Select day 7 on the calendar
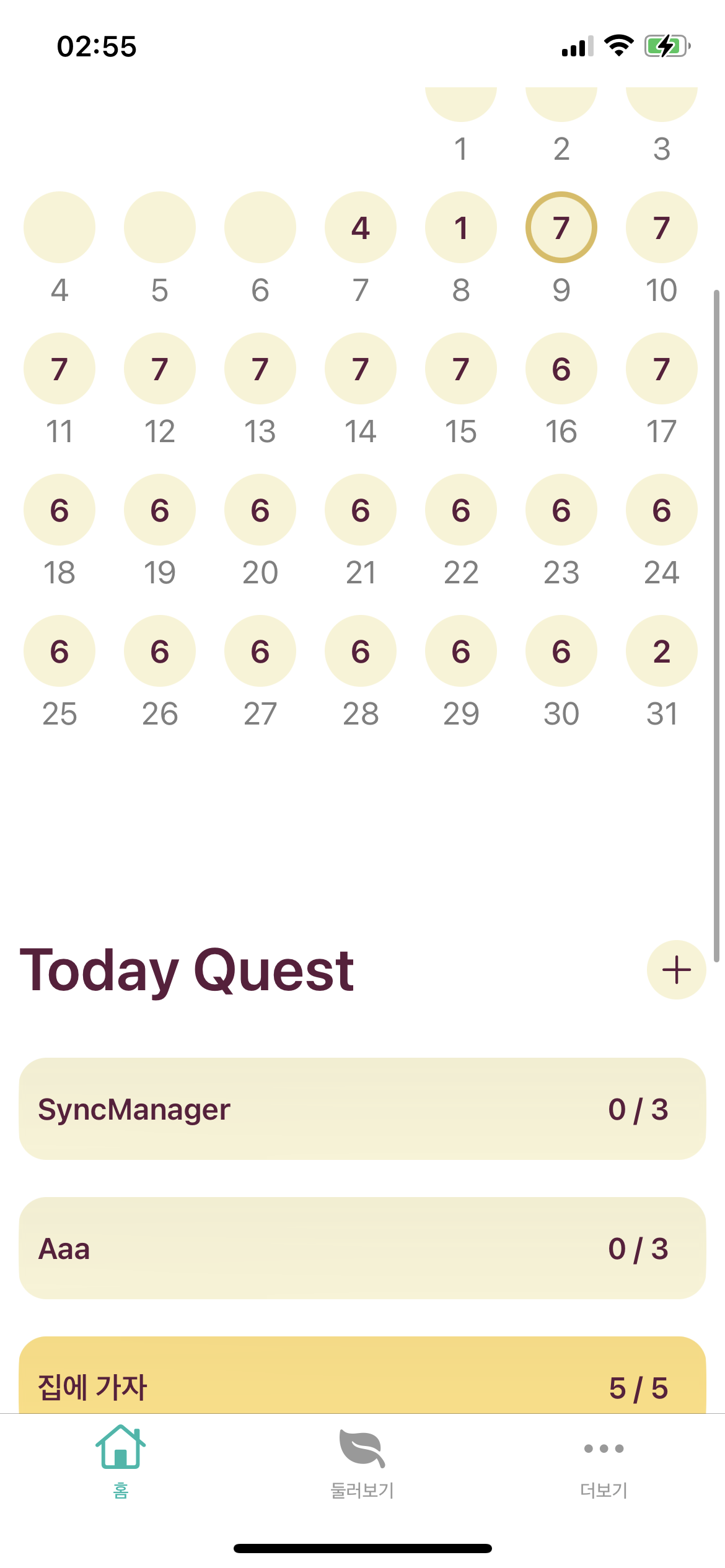725x1568 pixels. tap(361, 227)
